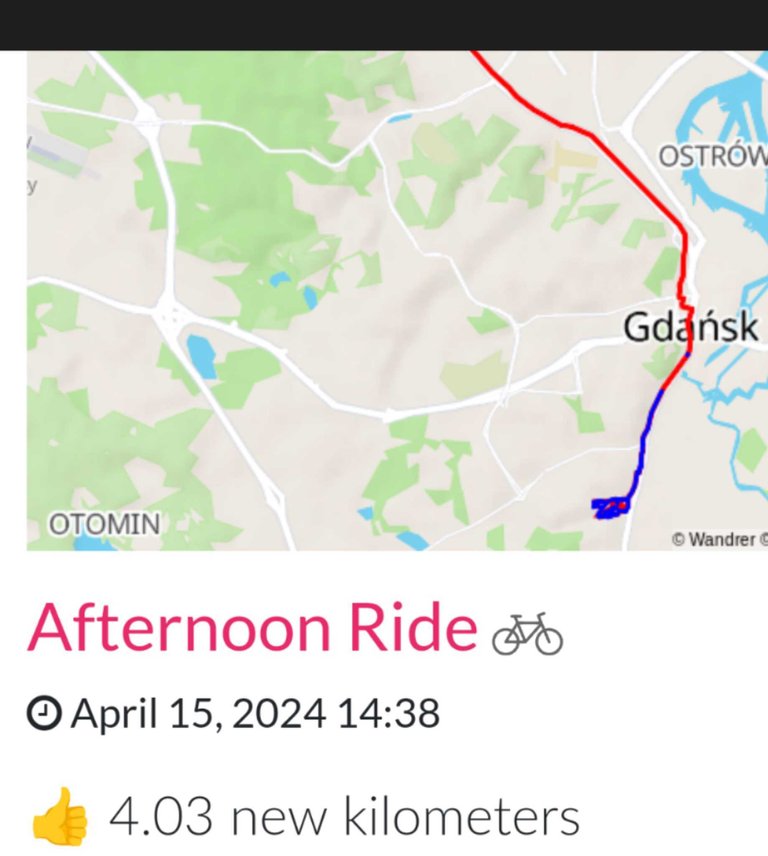Open the ride route map
The width and height of the screenshot is (768, 856).
coord(396,300)
